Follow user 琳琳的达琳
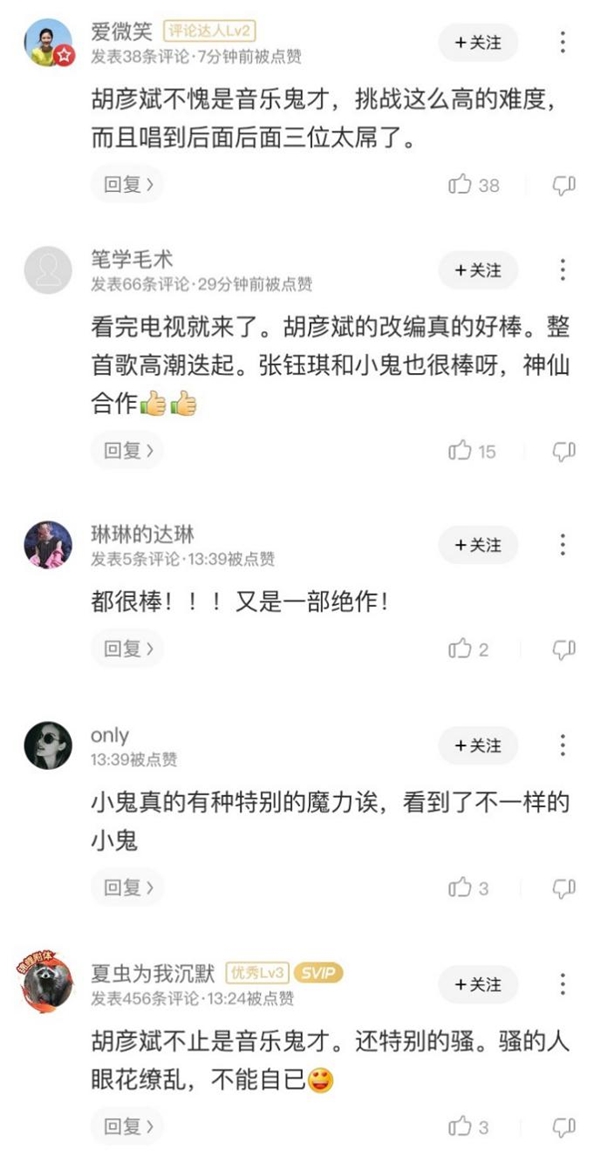Image resolution: width=600 pixels, height=1169 pixels. [477, 545]
